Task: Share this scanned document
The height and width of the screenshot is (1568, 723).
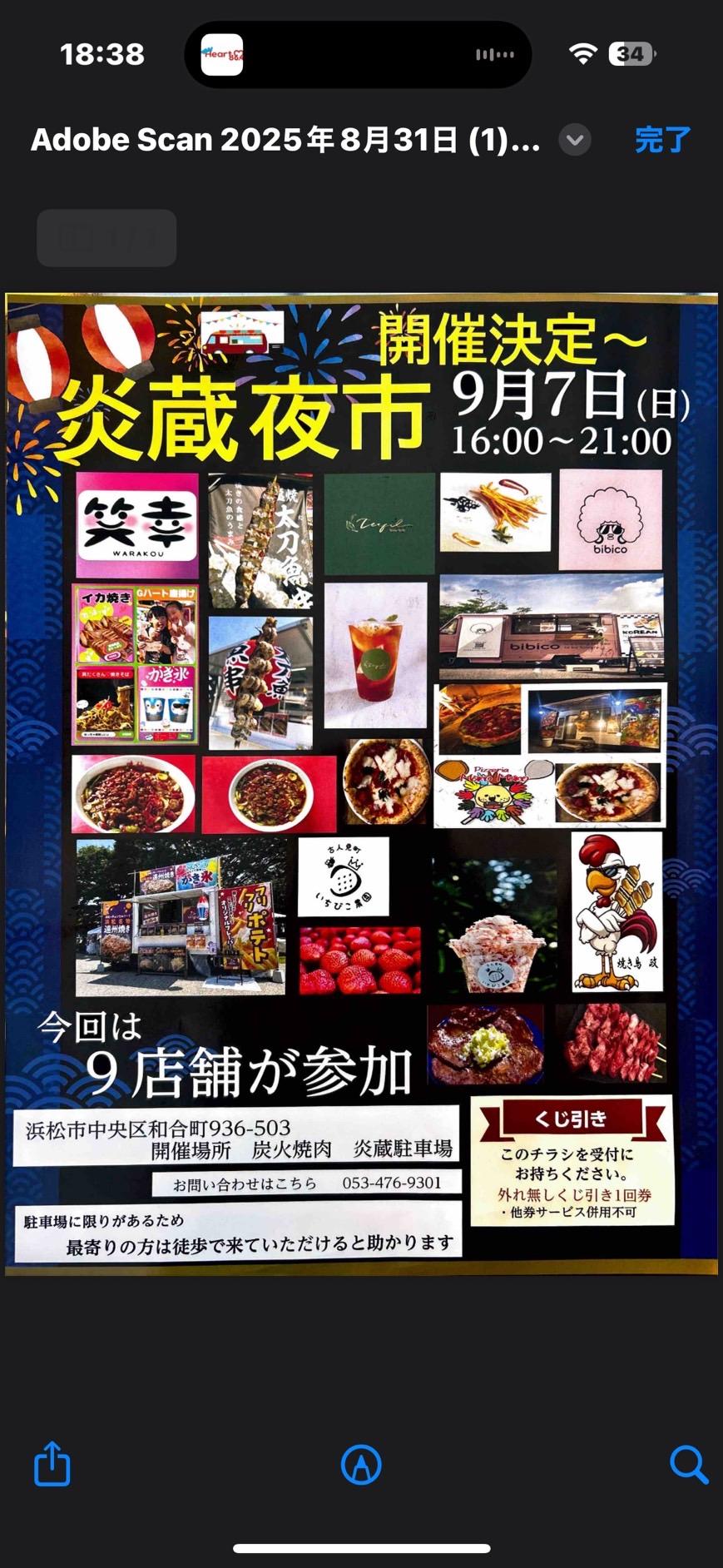Action: point(52,1464)
